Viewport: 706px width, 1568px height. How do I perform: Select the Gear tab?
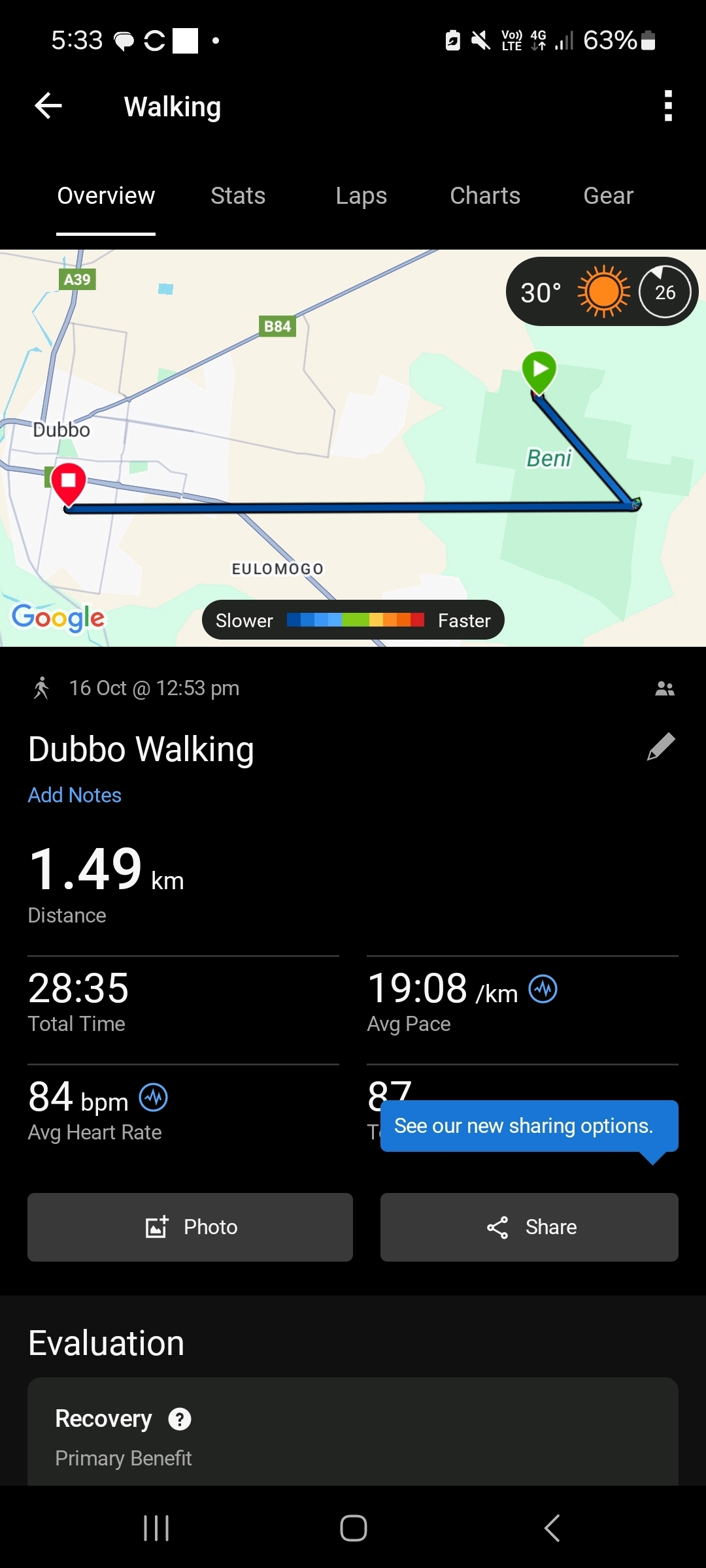point(608,196)
